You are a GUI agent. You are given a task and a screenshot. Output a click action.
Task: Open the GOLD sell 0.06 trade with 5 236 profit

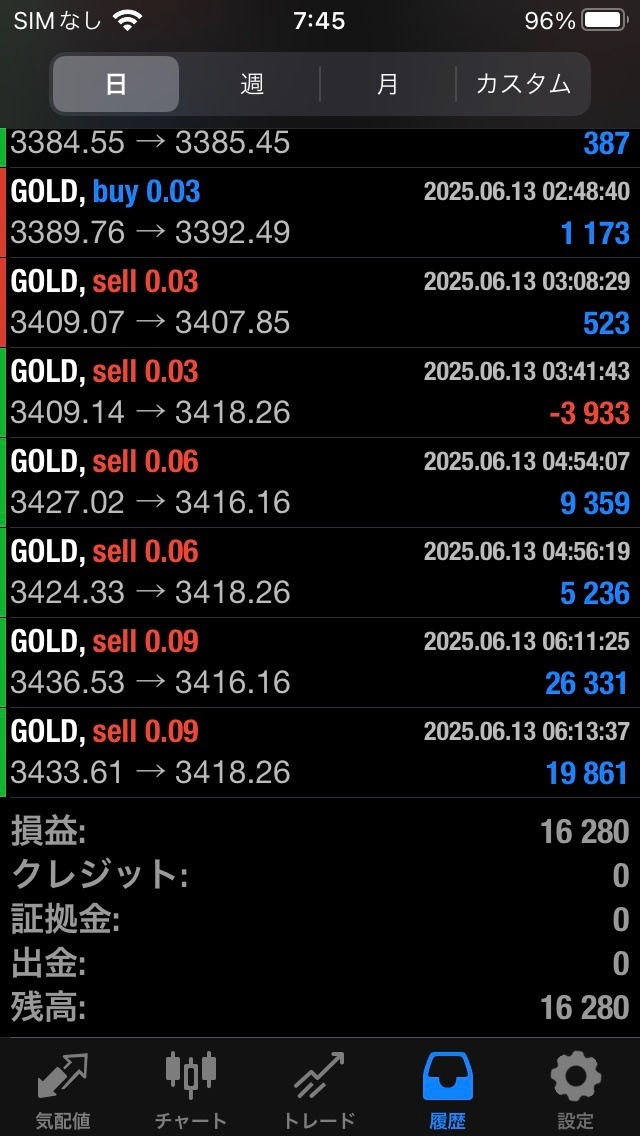320,572
